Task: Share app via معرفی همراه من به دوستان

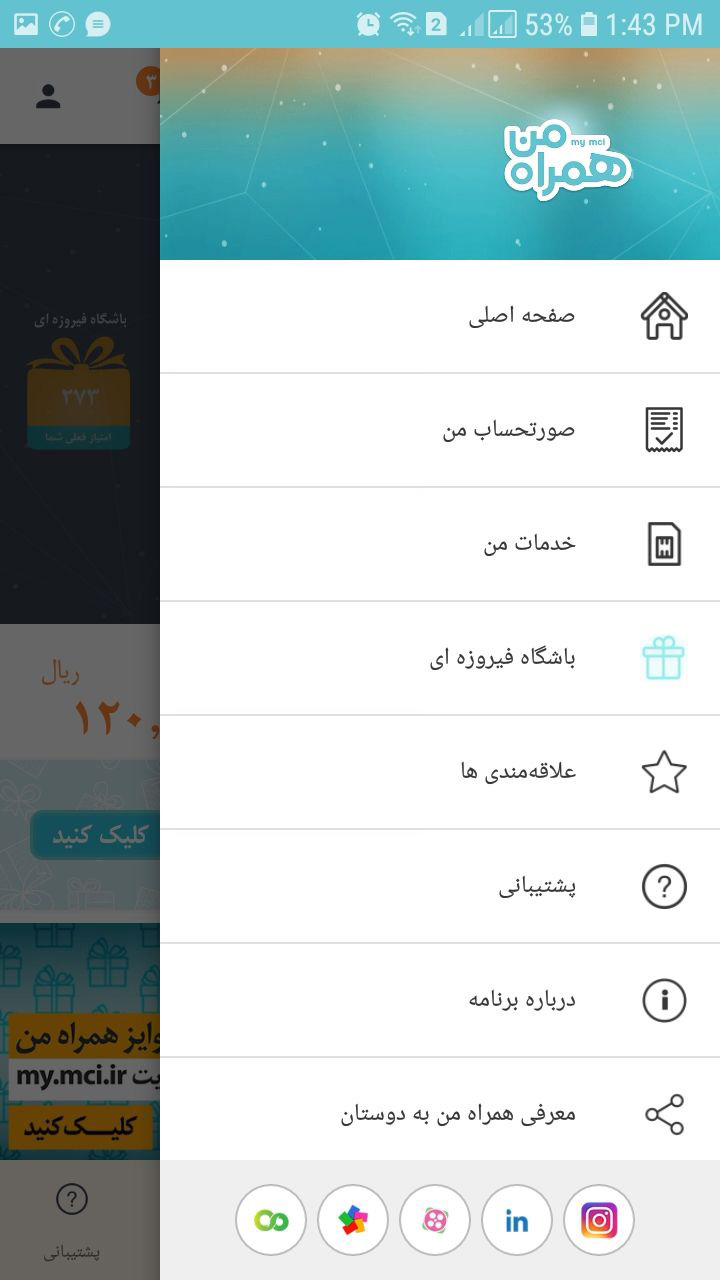Action: pyautogui.click(x=440, y=1110)
